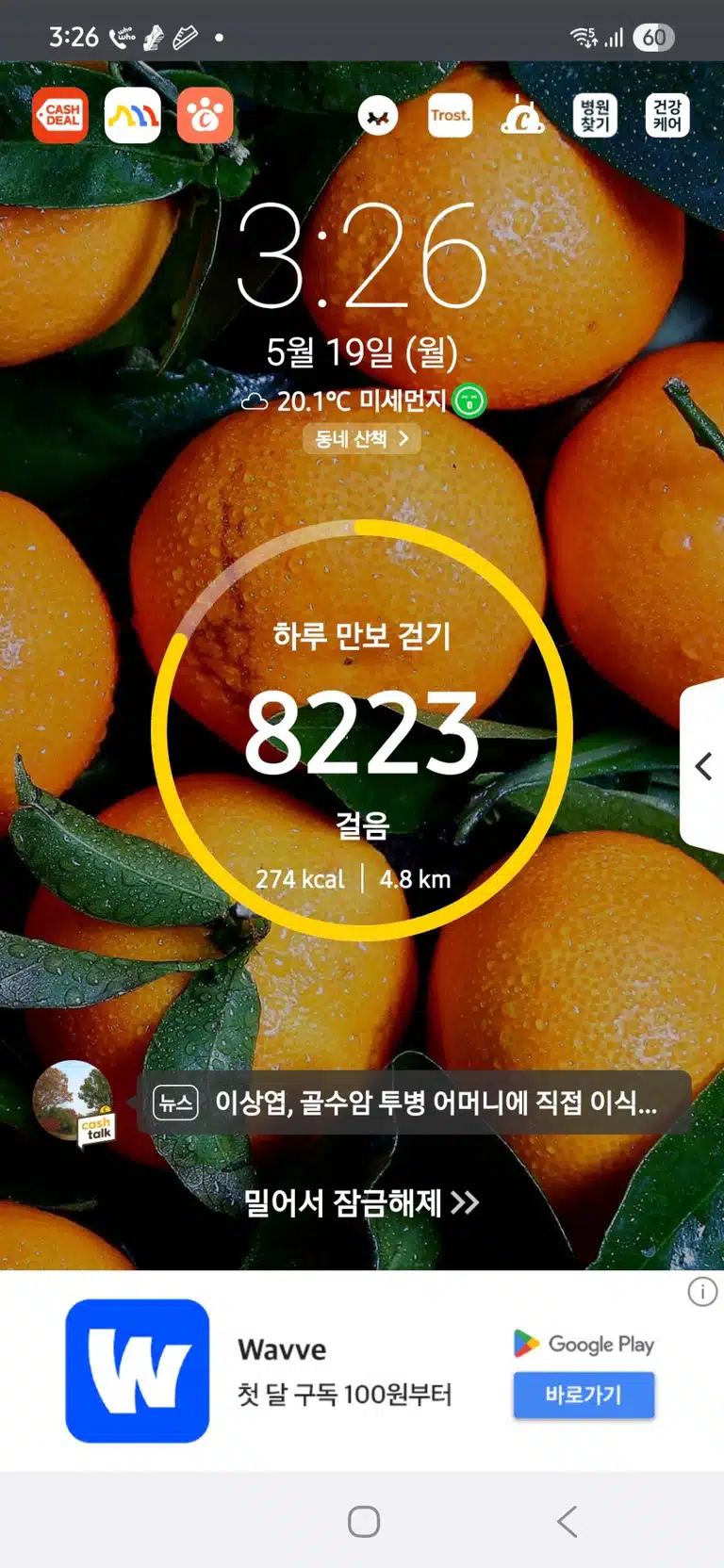Open the Wavve app ad icon

(138, 1371)
